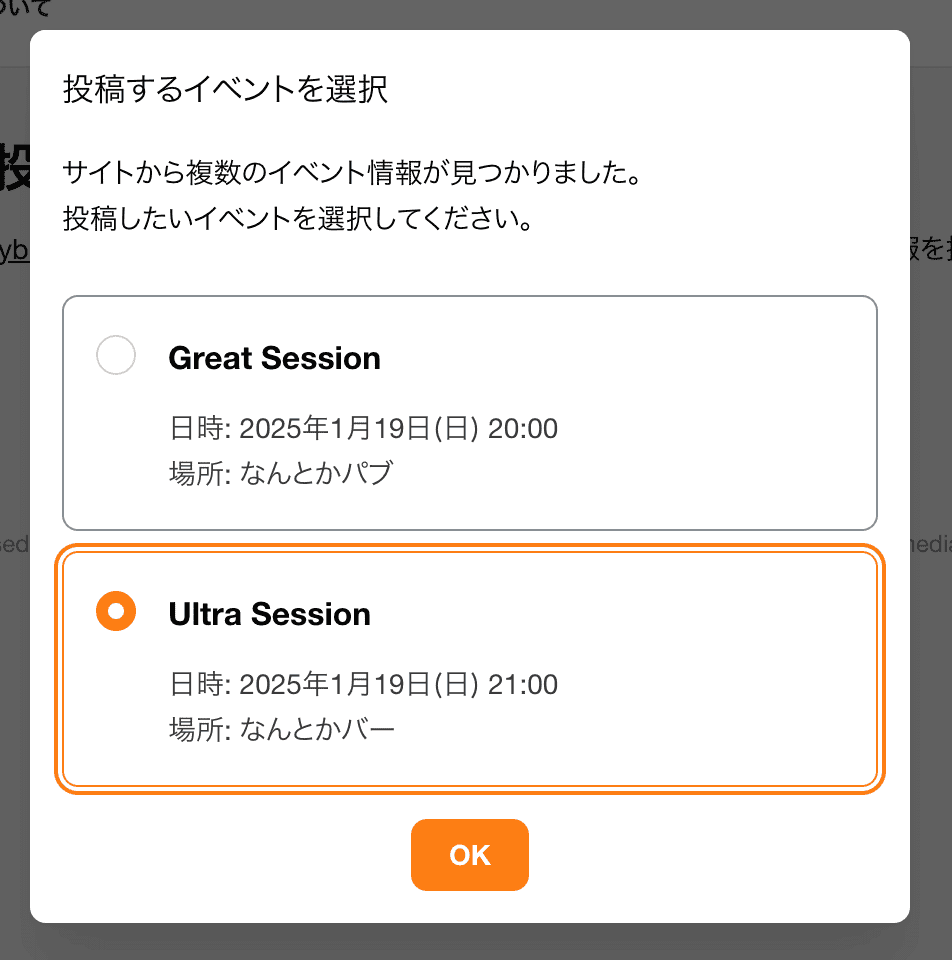The height and width of the screenshot is (960, 952).
Task: Select the Ultra Session radio button
Action: pos(116,611)
